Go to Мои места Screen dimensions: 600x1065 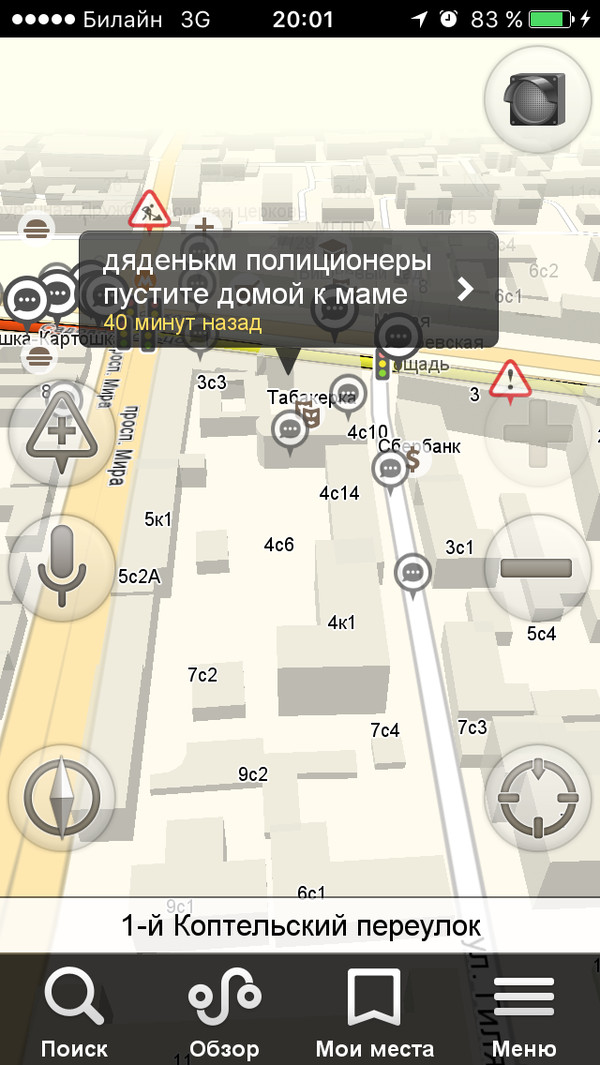pyautogui.click(x=374, y=1012)
